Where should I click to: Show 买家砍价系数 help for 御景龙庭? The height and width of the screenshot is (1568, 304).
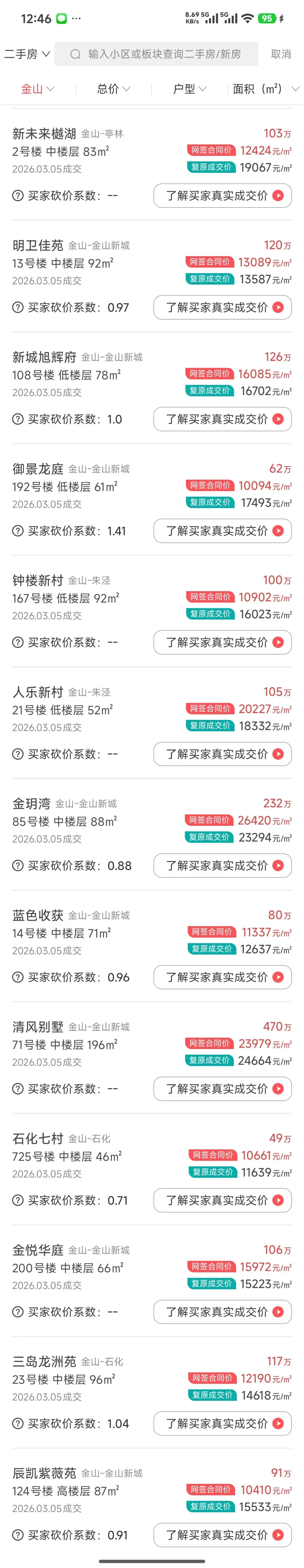[18, 531]
